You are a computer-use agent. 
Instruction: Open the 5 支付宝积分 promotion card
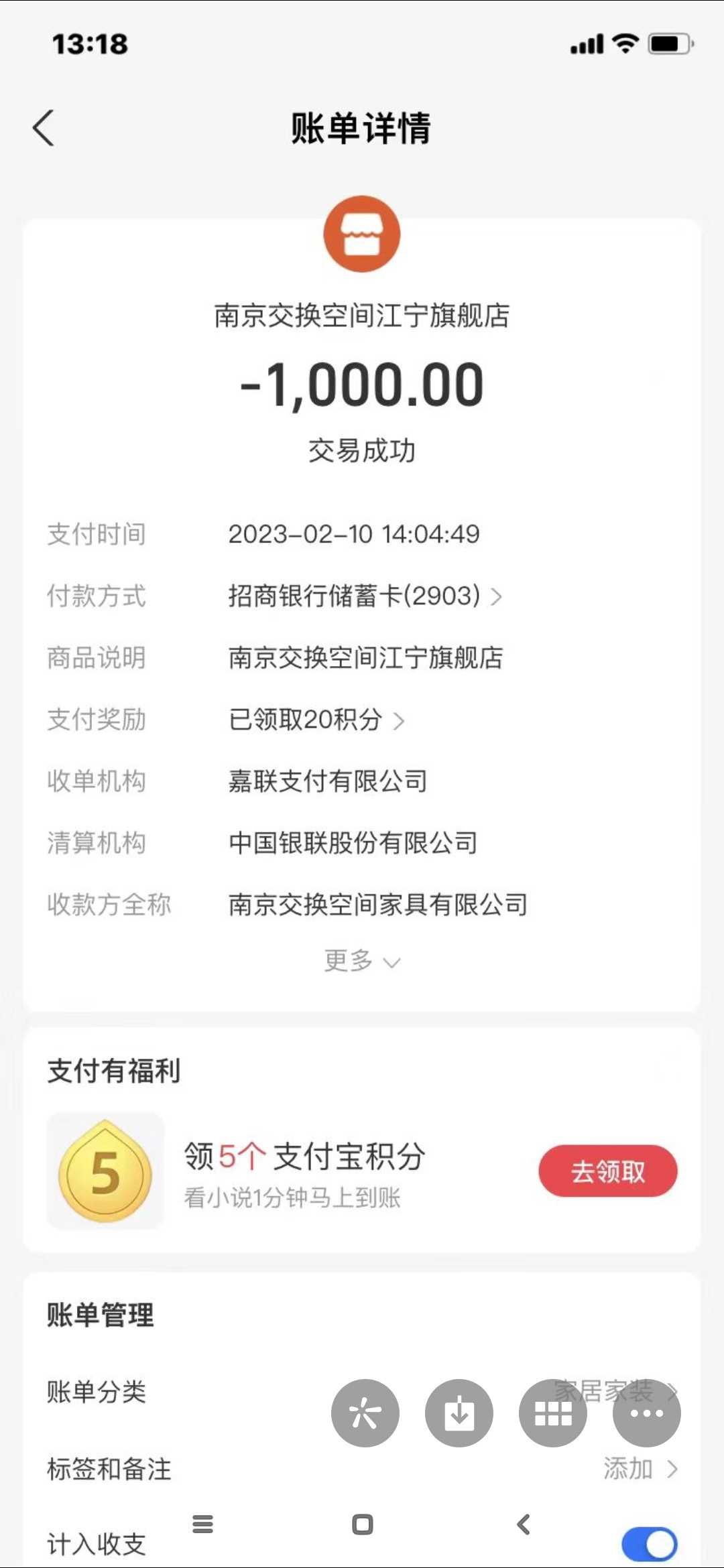[x=362, y=1171]
